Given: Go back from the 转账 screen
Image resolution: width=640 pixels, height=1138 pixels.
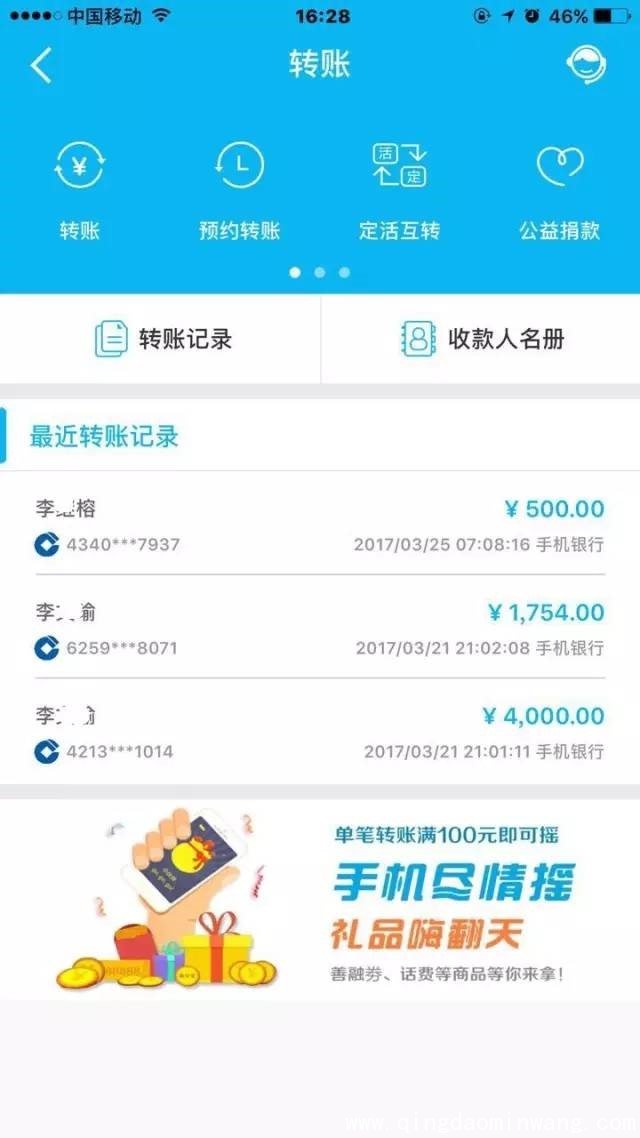Looking at the screenshot, I should (41, 66).
